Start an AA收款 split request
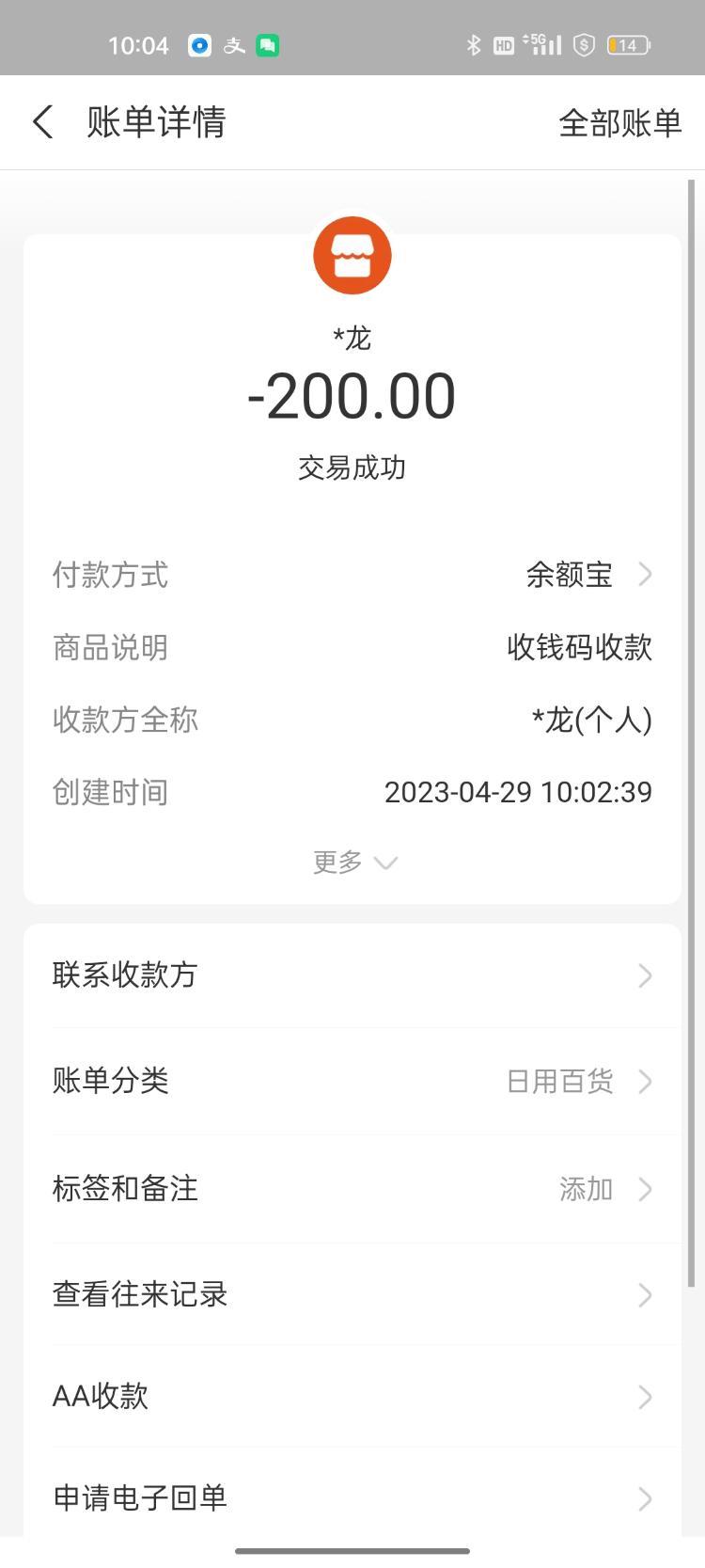The image size is (705, 1568). tap(352, 1396)
